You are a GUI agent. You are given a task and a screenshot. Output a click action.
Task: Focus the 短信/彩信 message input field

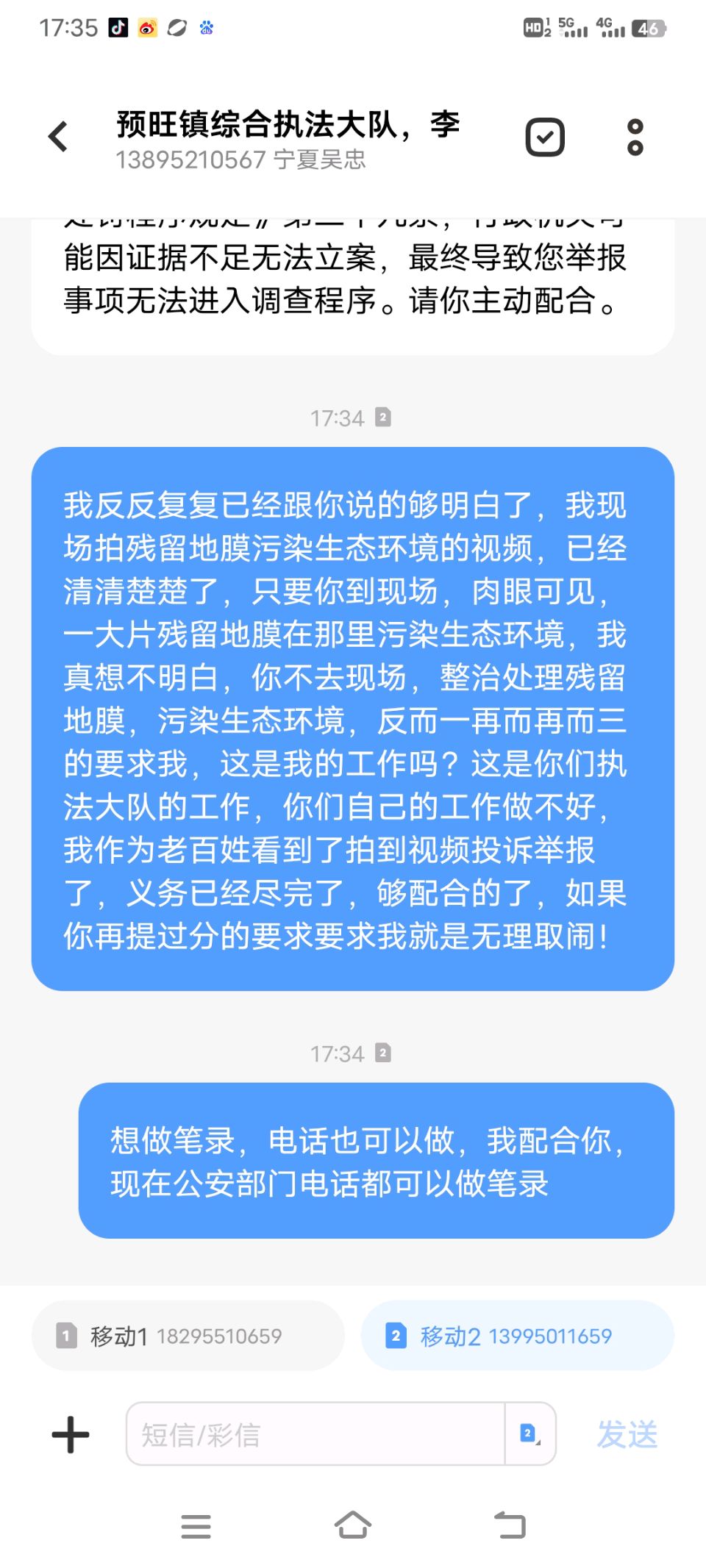316,1434
